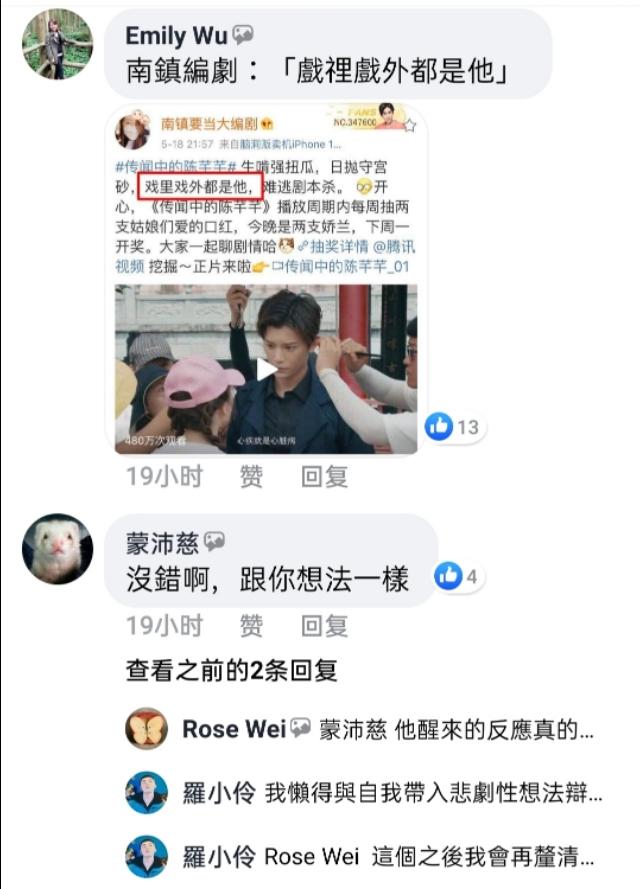Screen dimensions: 640x889
Task: View reactions on 蒙沛慈's comment
Action: 460,576
